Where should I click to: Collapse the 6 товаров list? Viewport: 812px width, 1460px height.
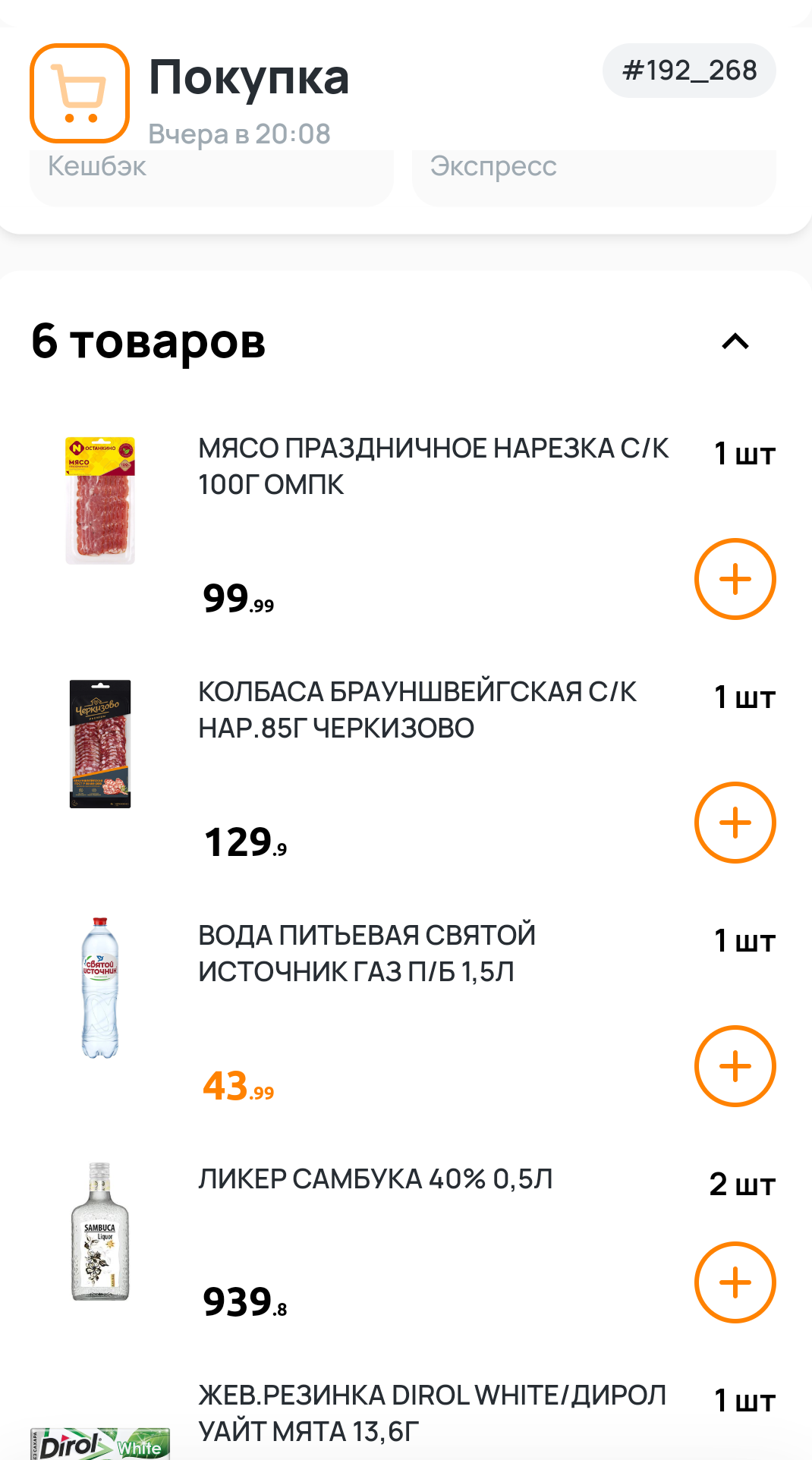click(x=735, y=342)
